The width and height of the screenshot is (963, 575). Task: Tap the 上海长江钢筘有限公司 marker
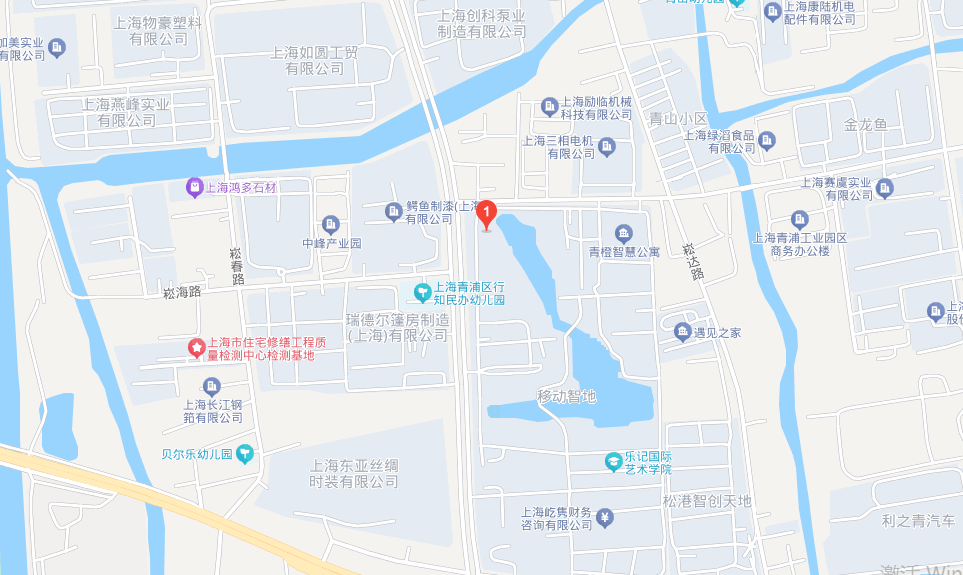[211, 386]
